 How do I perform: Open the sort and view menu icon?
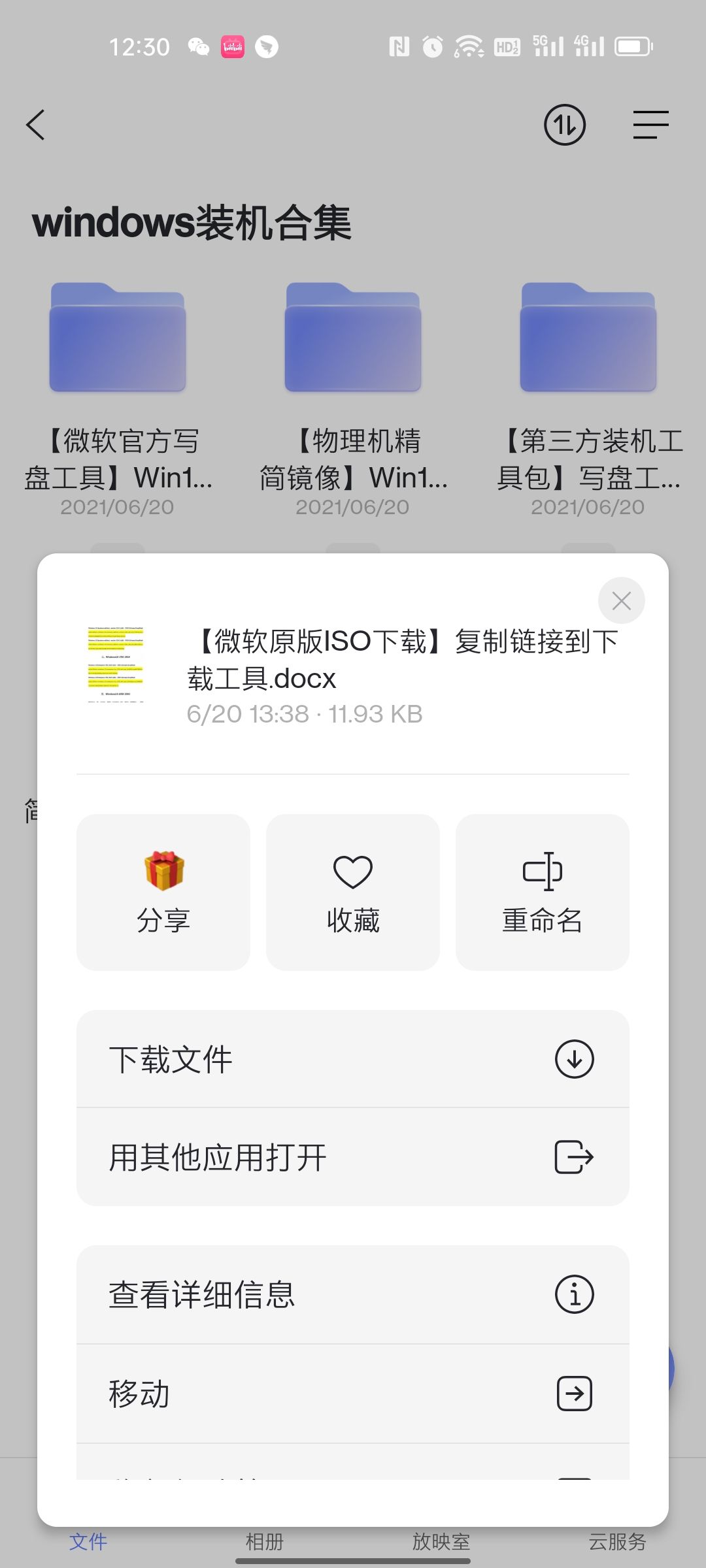(x=650, y=125)
